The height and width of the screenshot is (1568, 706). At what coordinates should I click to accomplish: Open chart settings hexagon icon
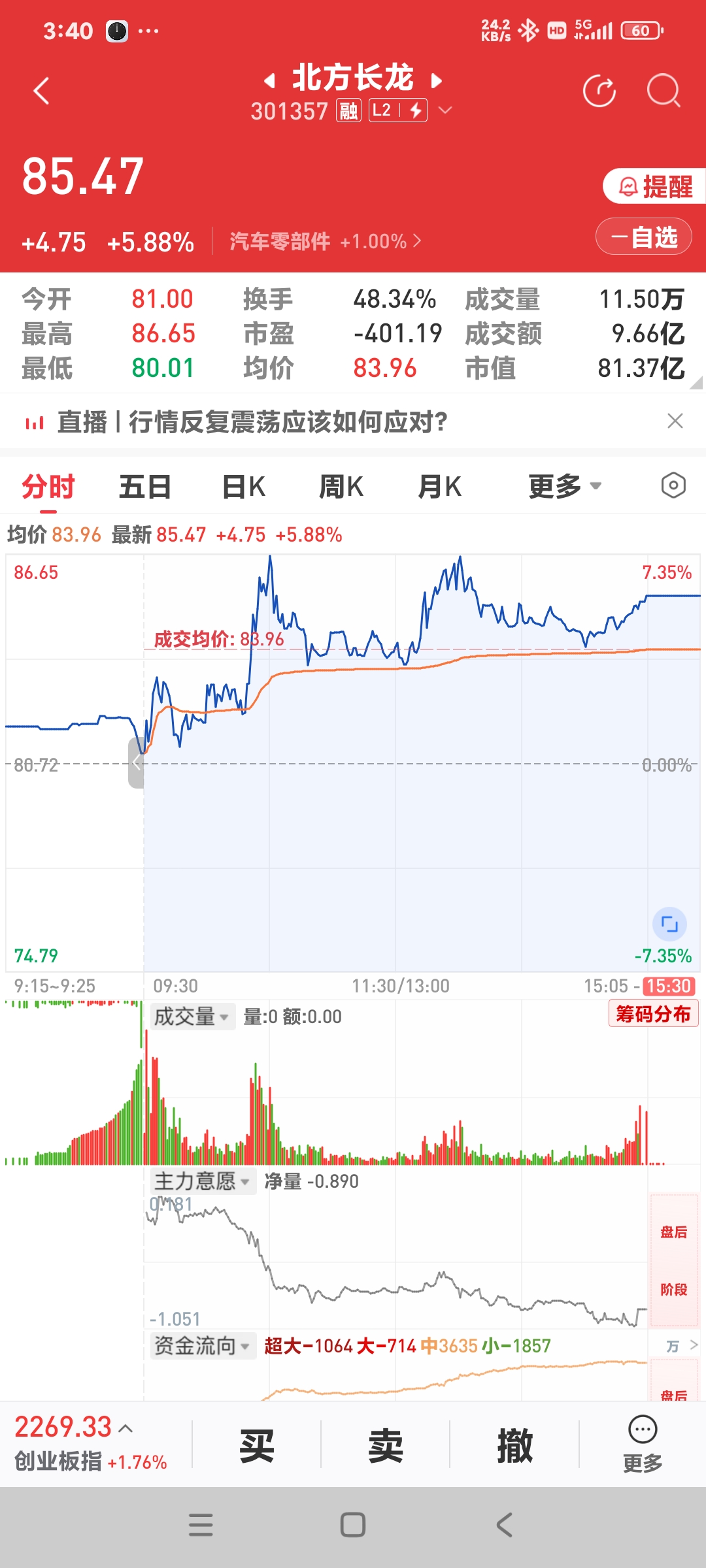[x=673, y=485]
